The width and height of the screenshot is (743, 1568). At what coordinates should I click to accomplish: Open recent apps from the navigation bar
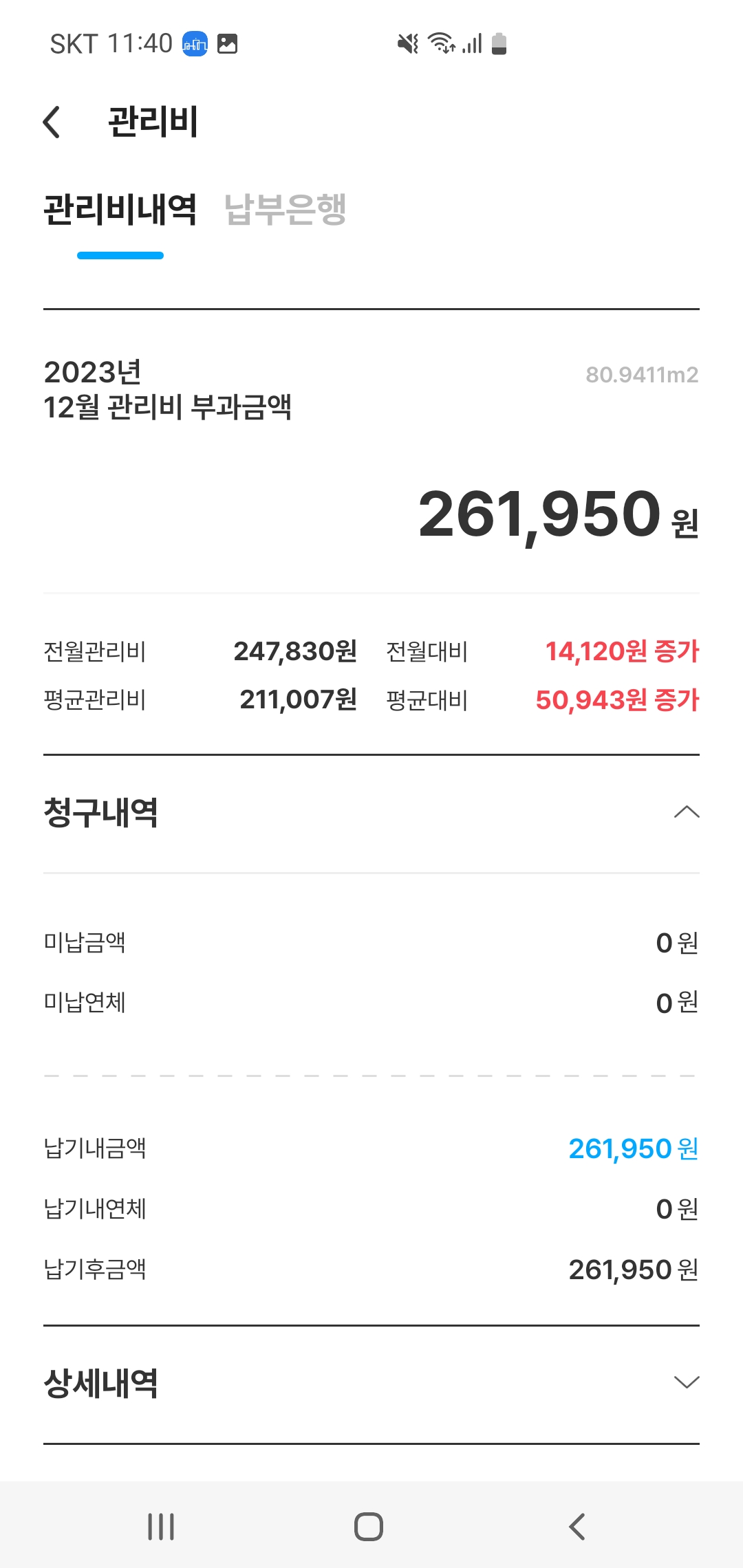[x=161, y=1527]
